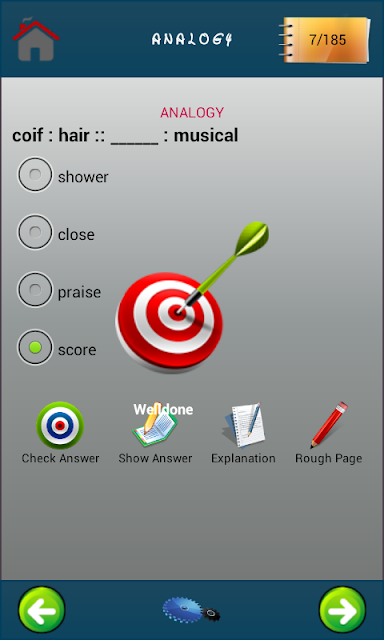Open the Rough Page pencil
The image size is (384, 640).
(x=329, y=433)
